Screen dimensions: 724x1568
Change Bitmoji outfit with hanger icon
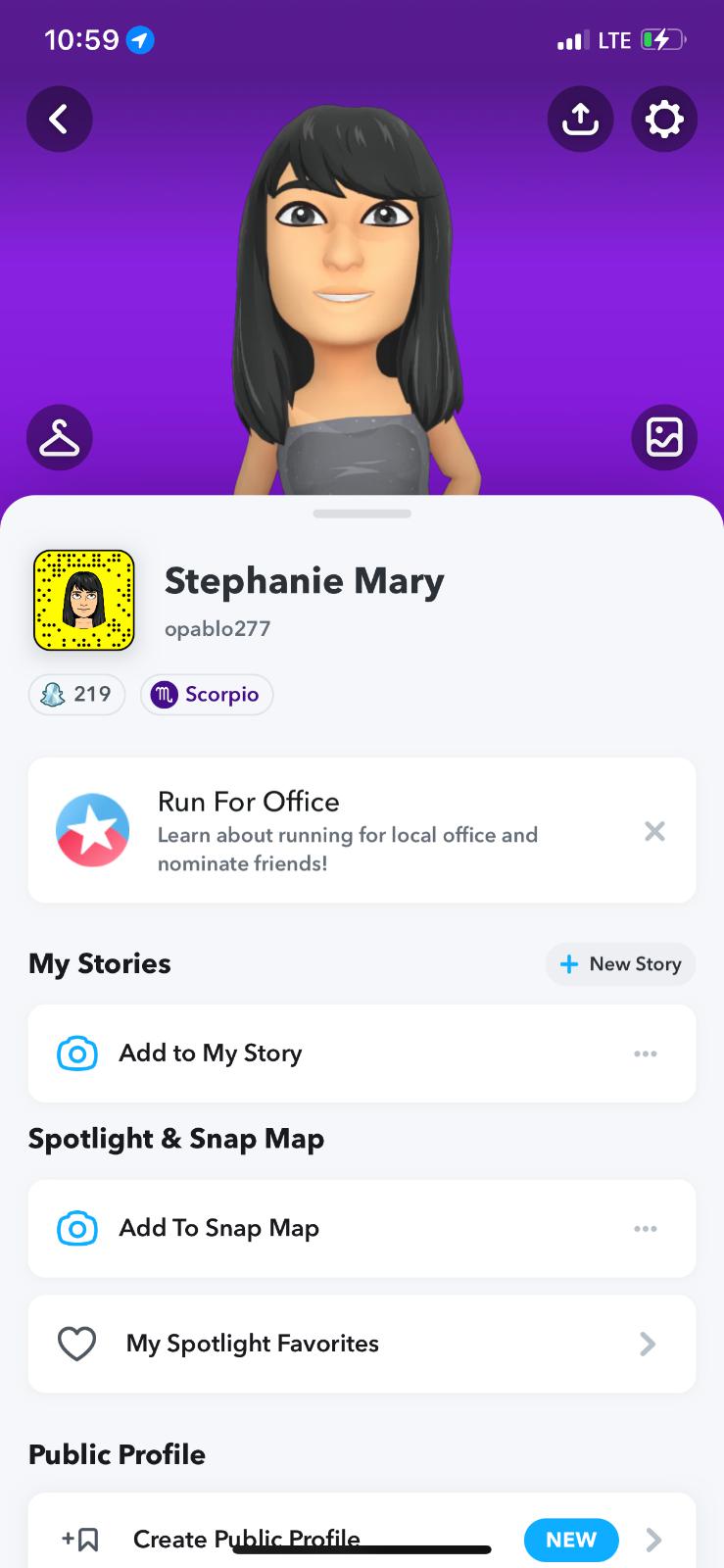(x=59, y=437)
